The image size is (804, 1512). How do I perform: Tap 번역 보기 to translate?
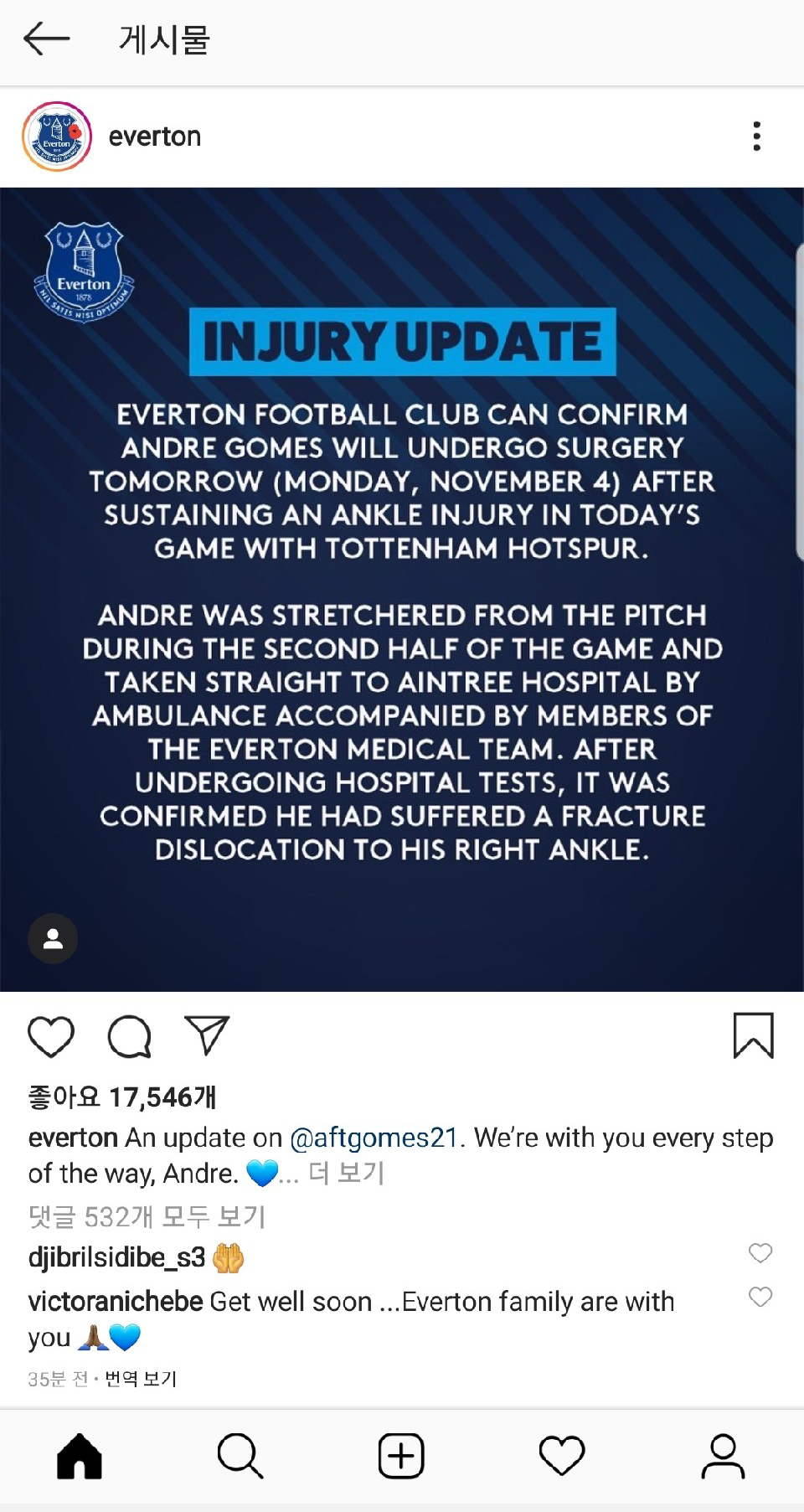pos(141,1379)
